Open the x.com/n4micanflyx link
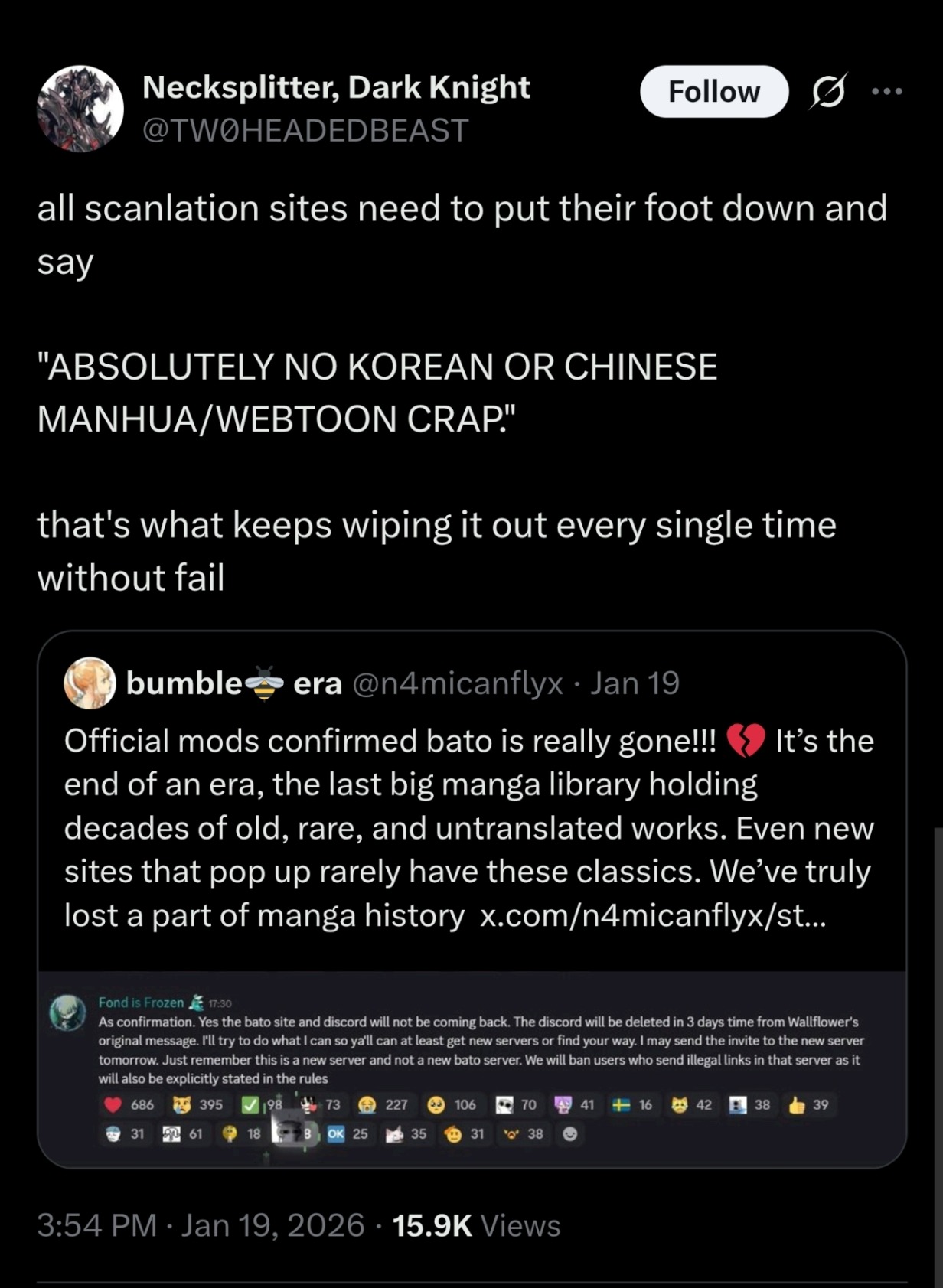Screen dimensions: 943x1288 tap(652, 915)
